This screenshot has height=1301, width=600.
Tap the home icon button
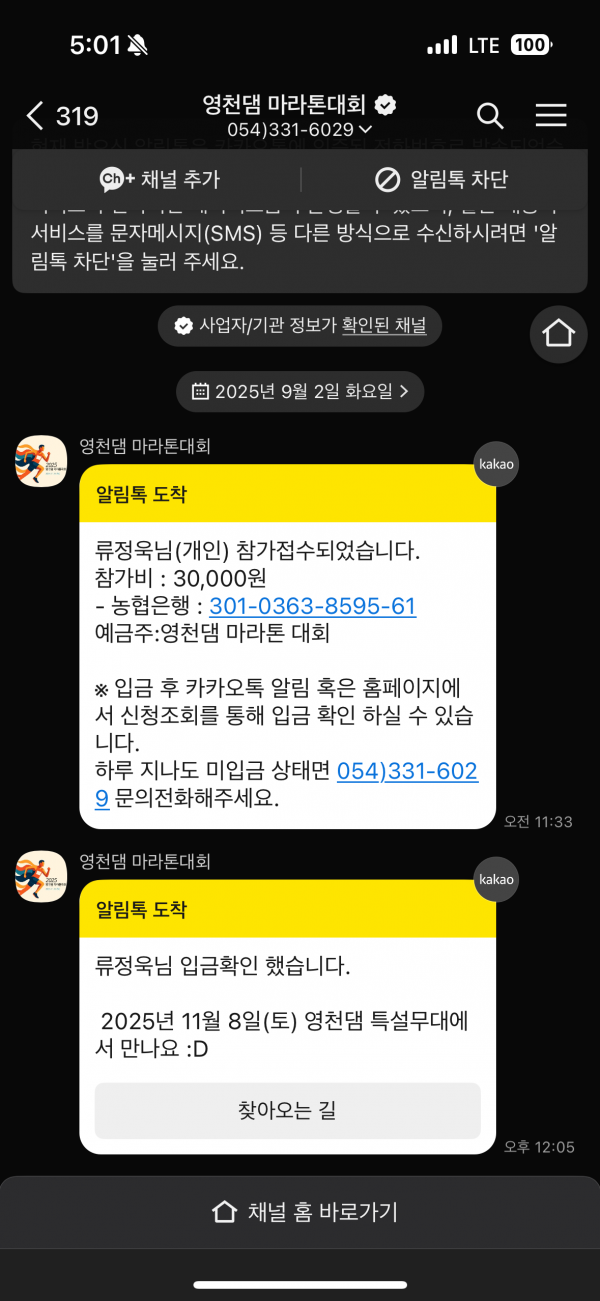pos(558,334)
